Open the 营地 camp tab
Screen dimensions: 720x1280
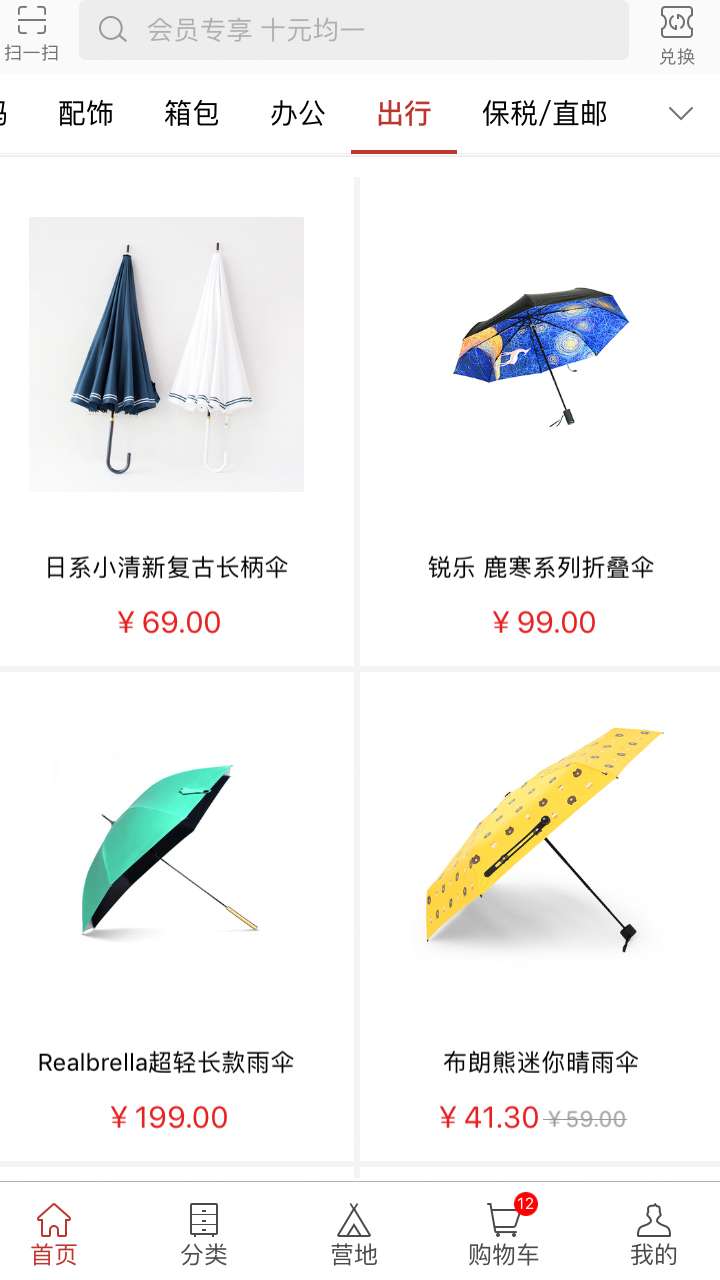354,1234
